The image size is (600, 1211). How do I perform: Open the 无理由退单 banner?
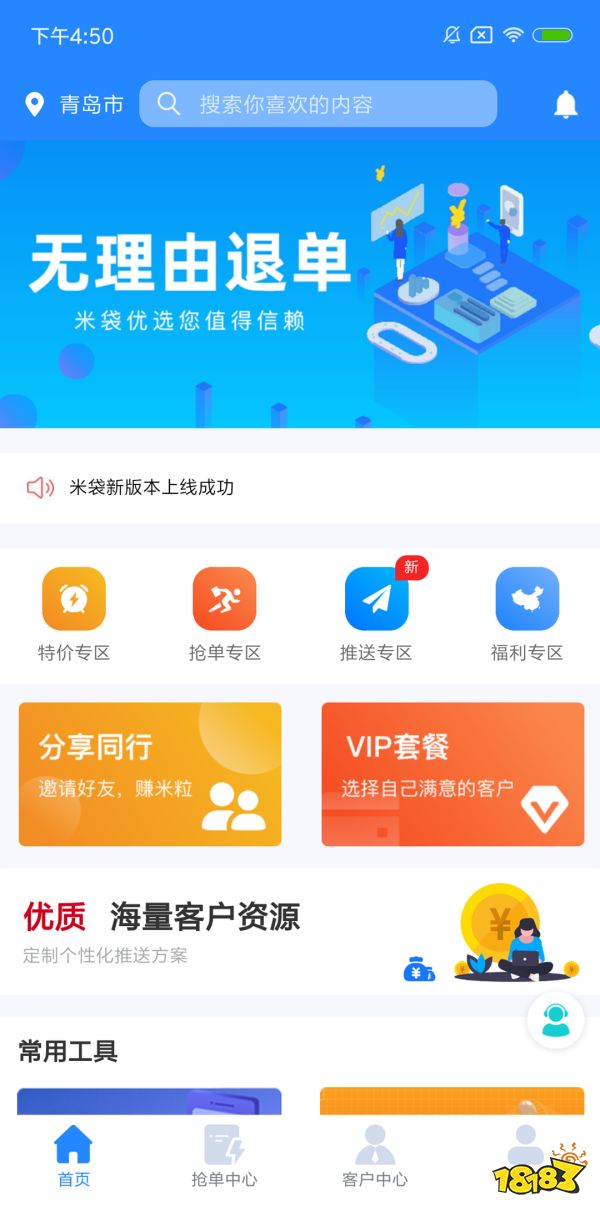(x=300, y=285)
